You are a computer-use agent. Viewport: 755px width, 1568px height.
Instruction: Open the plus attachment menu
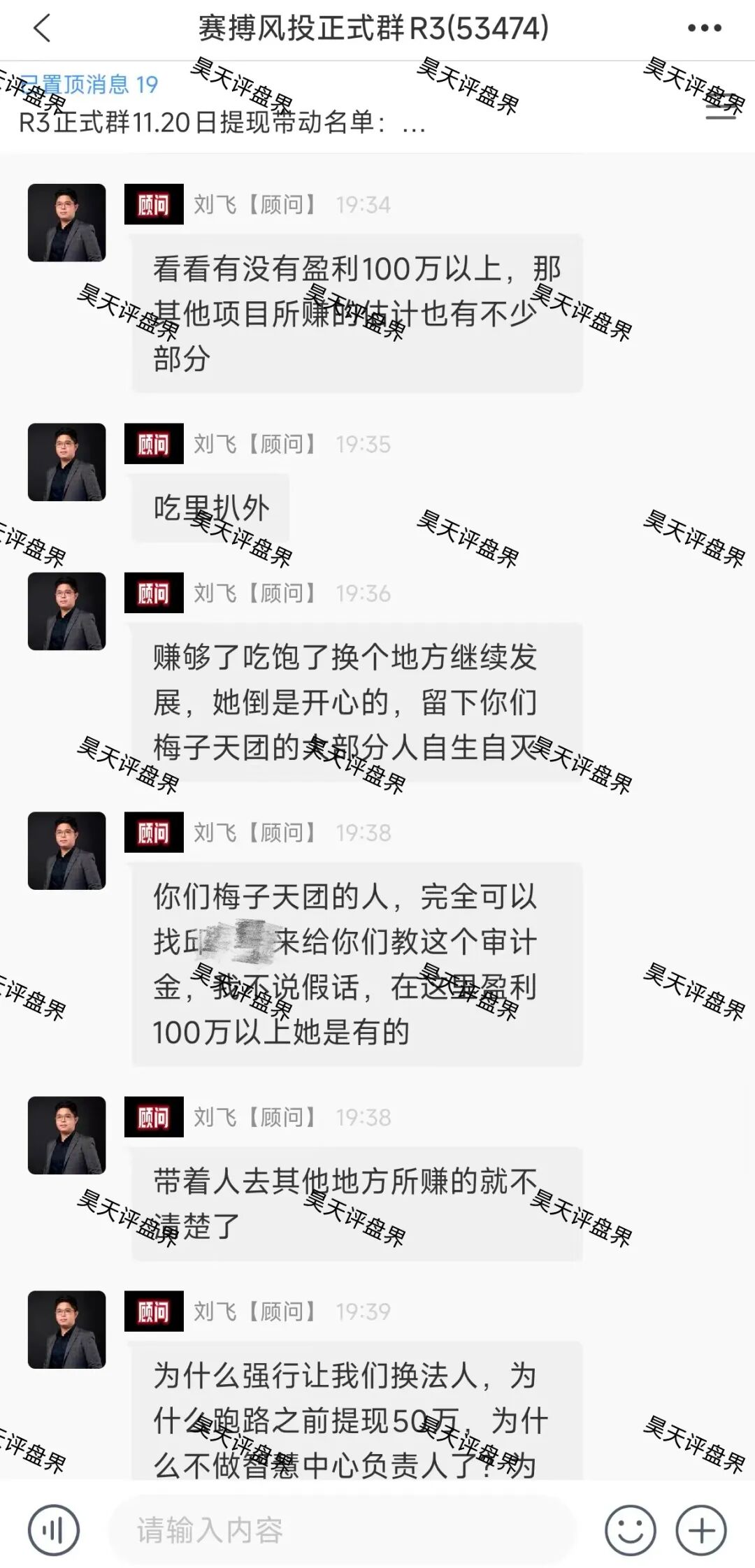[x=701, y=1530]
